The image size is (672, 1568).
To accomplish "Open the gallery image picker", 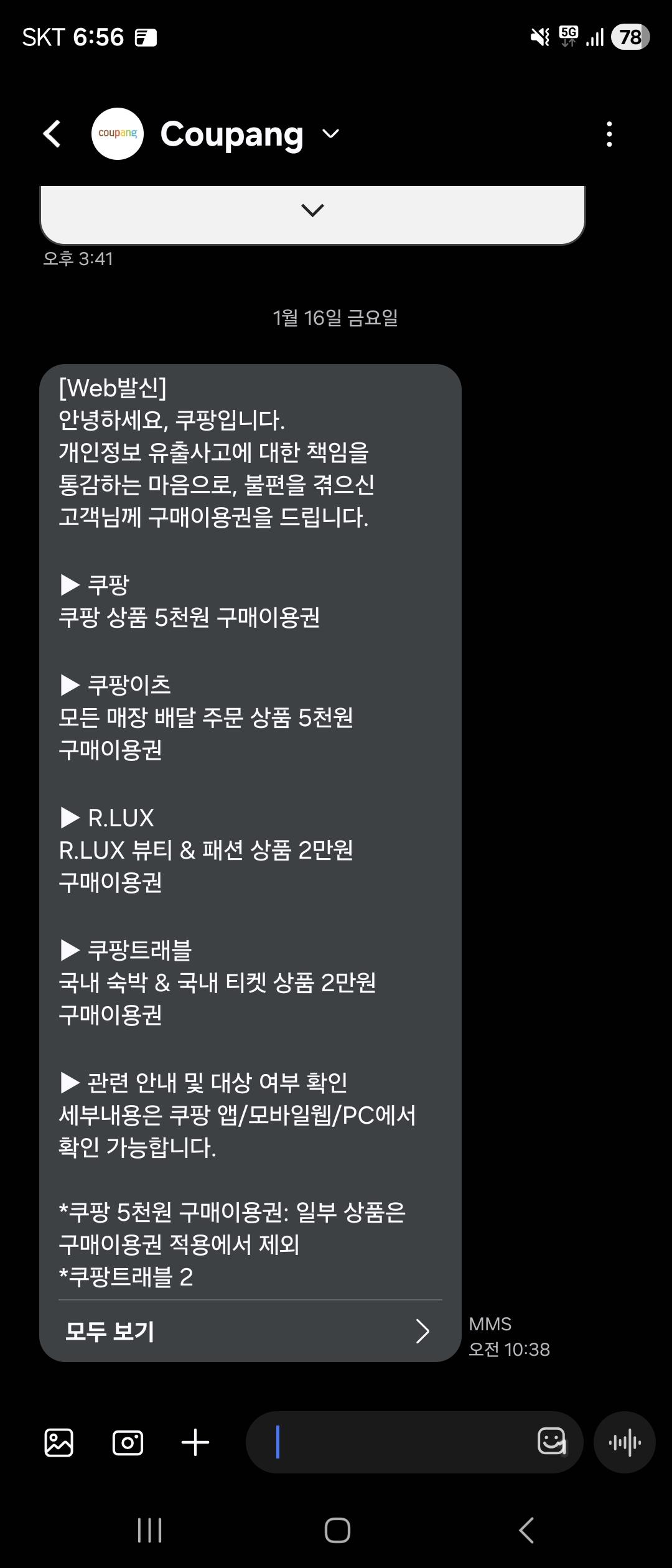I will [x=59, y=1442].
